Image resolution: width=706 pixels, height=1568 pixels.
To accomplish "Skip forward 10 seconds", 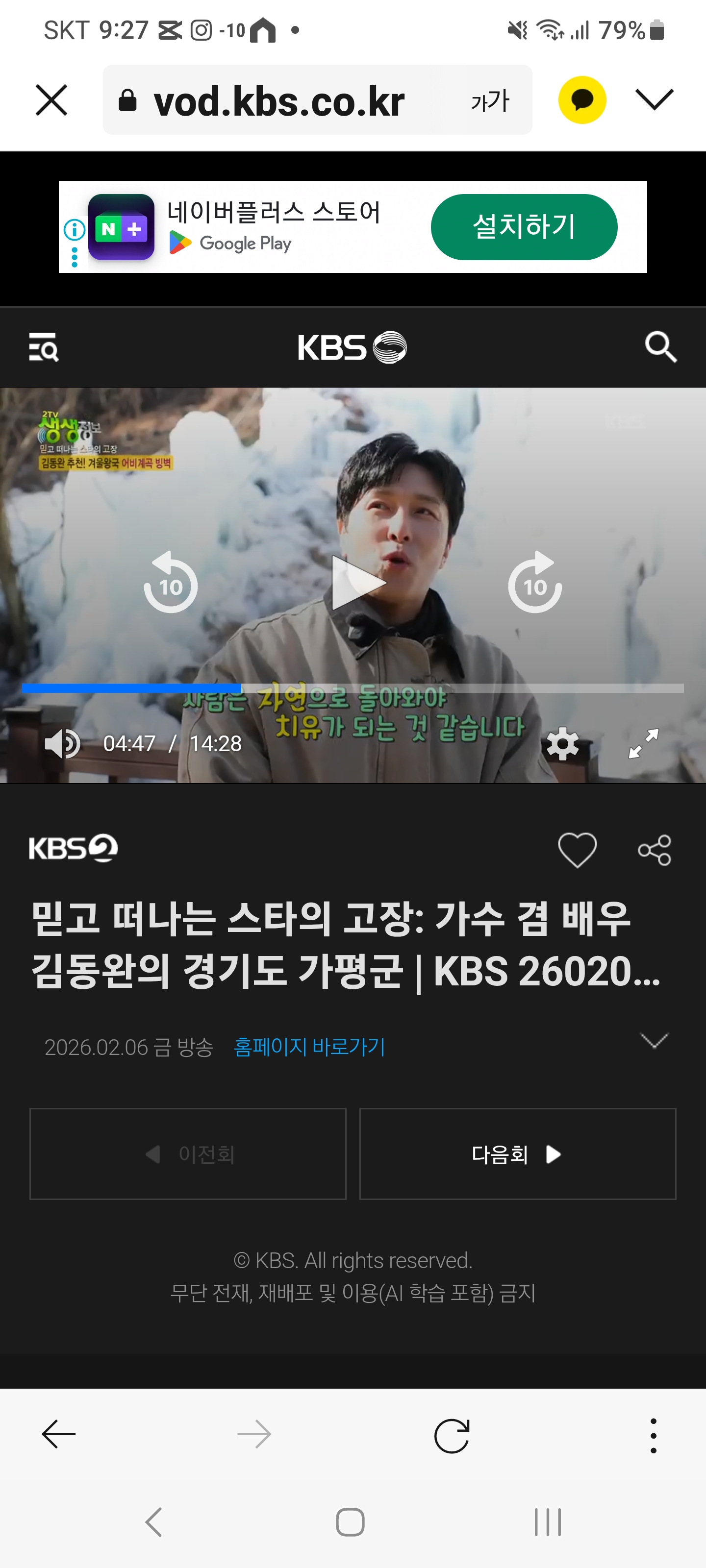I will click(535, 583).
